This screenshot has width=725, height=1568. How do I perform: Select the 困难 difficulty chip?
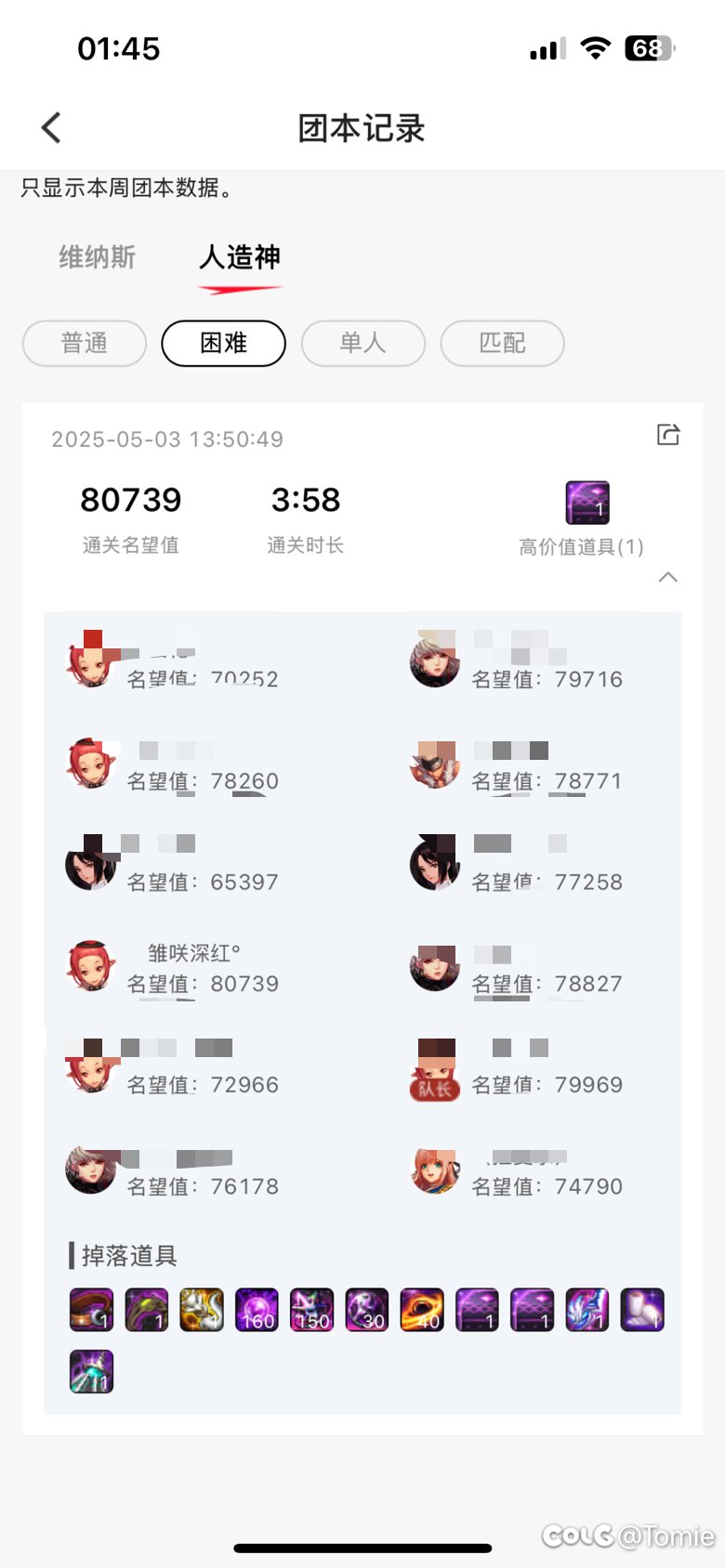pyautogui.click(x=223, y=344)
